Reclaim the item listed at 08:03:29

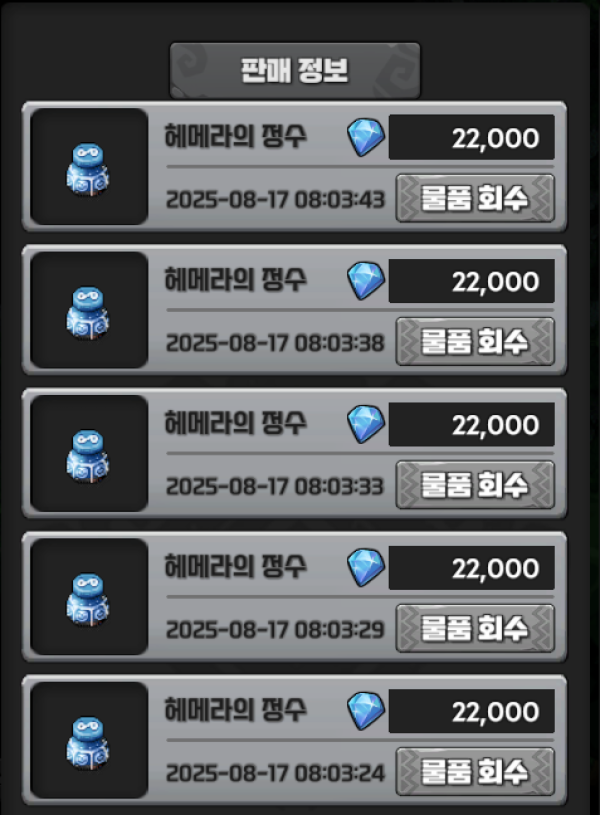coord(474,629)
